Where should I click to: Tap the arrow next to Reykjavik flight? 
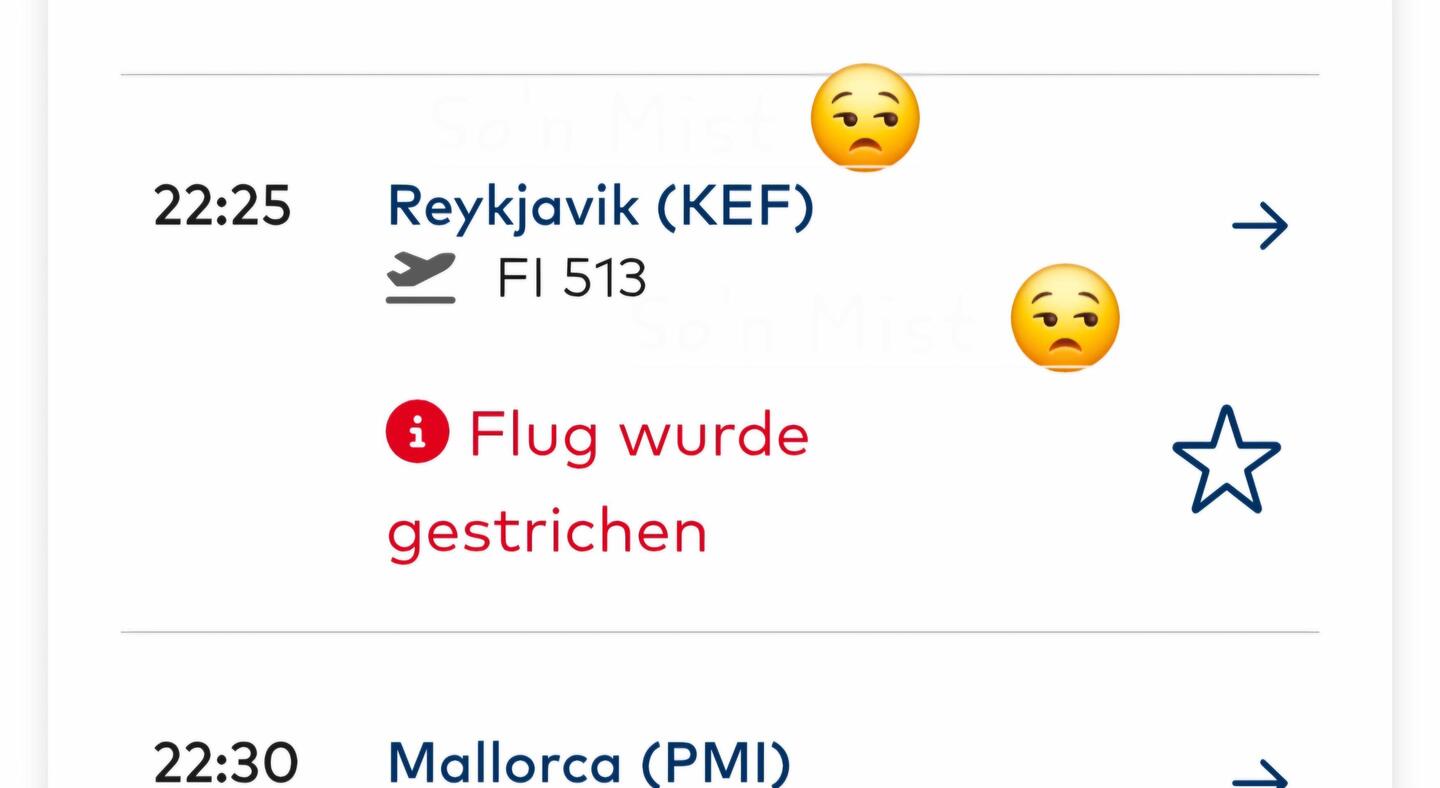(x=1259, y=226)
